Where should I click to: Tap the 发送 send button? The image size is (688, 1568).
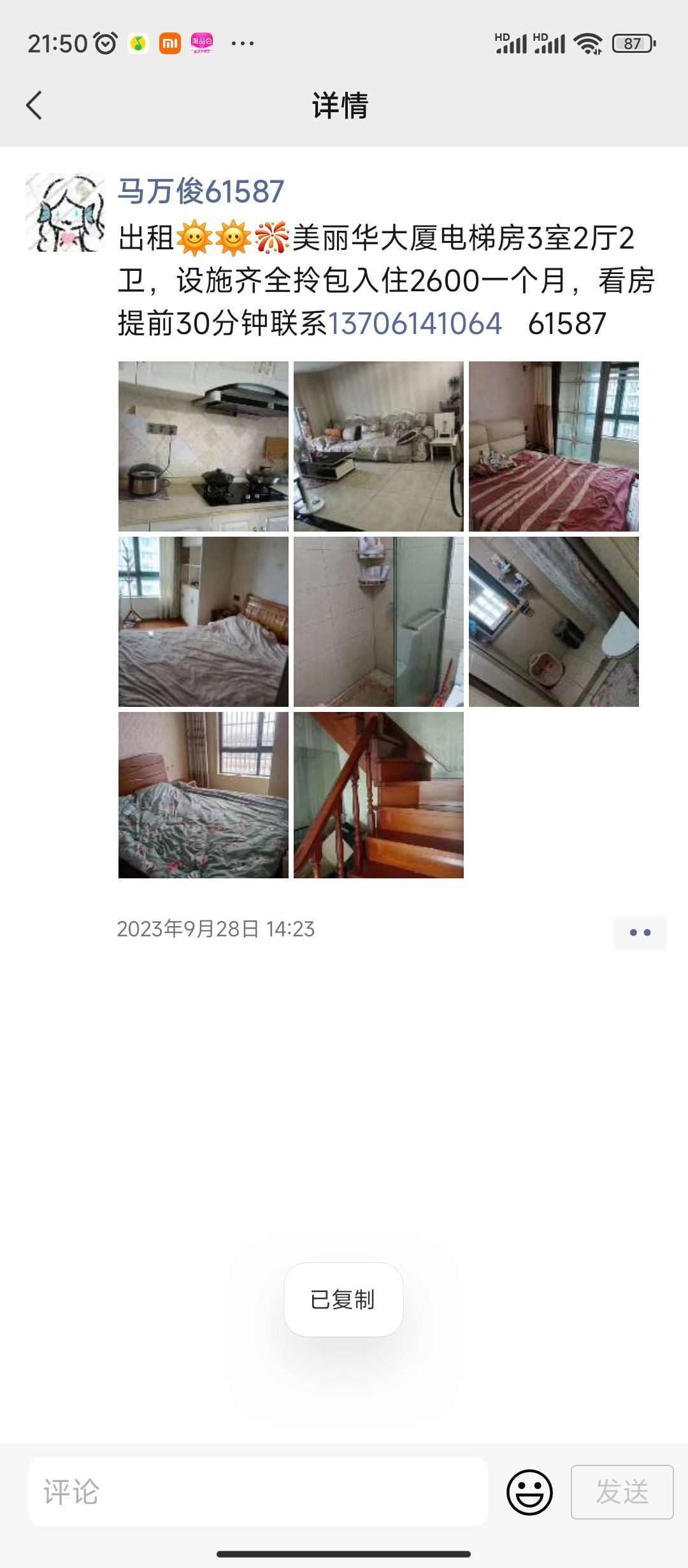622,1492
